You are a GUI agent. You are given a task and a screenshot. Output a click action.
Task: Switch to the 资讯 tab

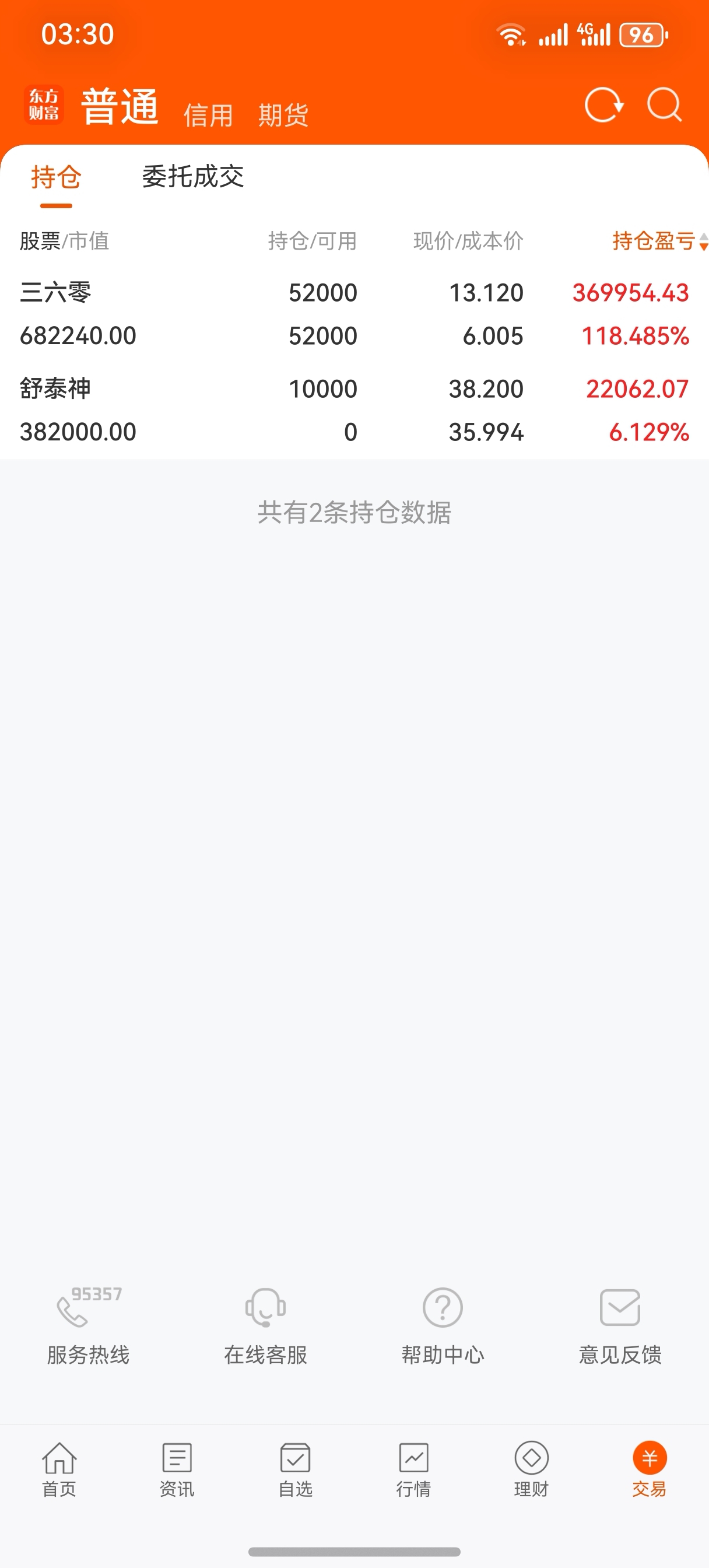tap(177, 1469)
